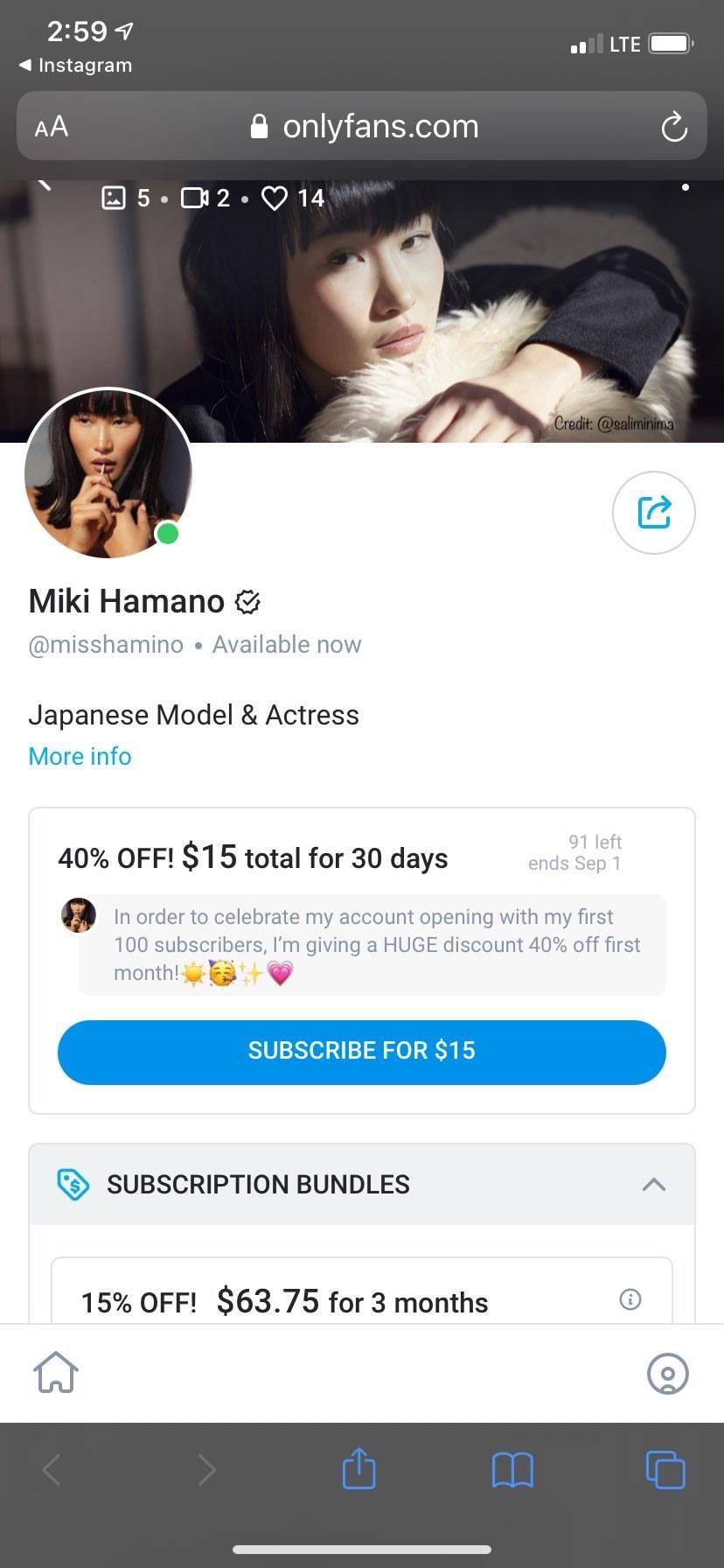This screenshot has width=724, height=1568.
Task: Open the Home feed icon
Action: [x=55, y=1372]
